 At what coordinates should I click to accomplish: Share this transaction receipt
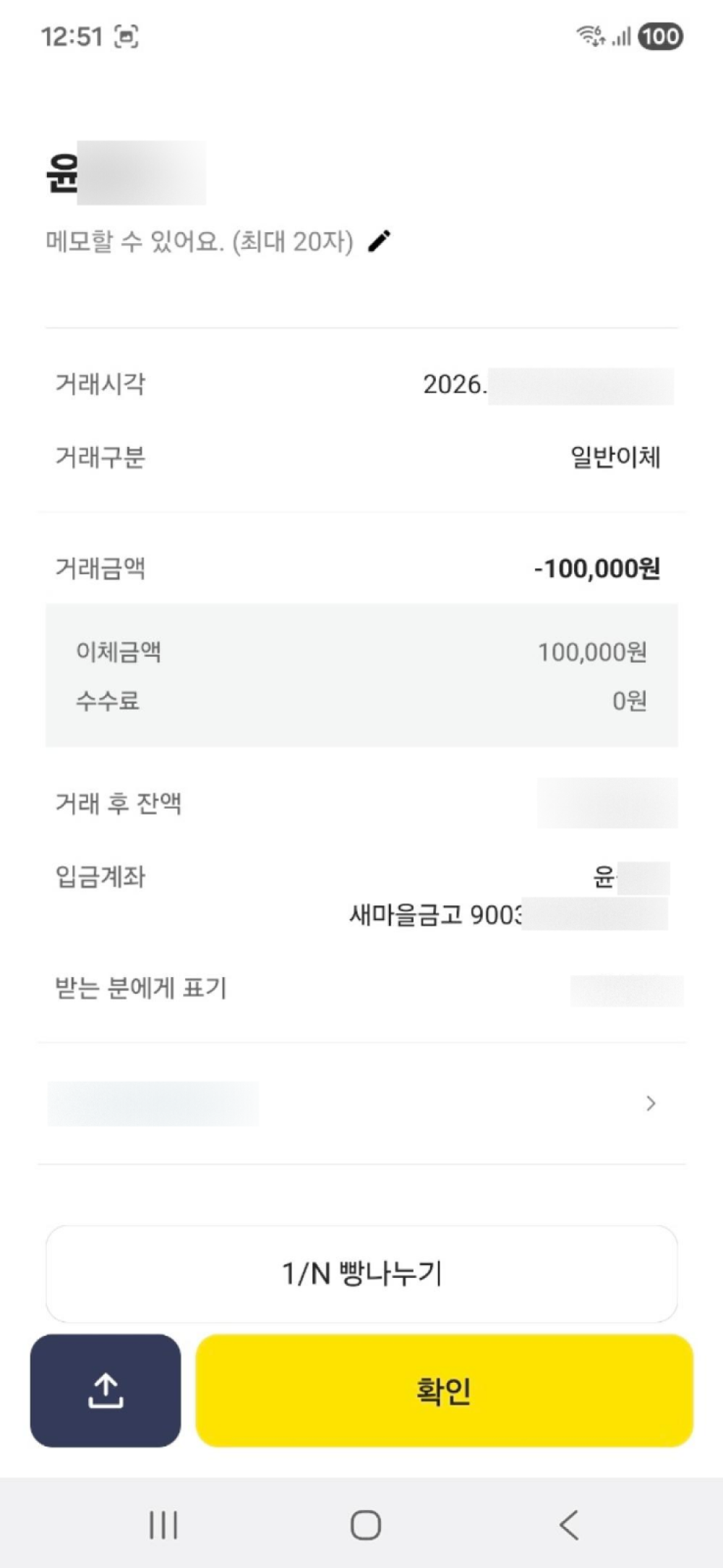coord(106,1390)
